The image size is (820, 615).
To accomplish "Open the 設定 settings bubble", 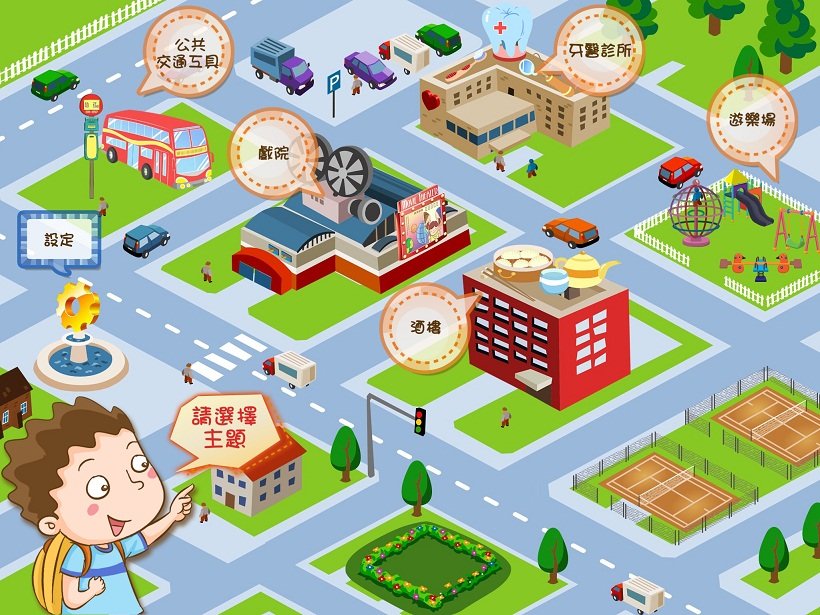I will [59, 241].
